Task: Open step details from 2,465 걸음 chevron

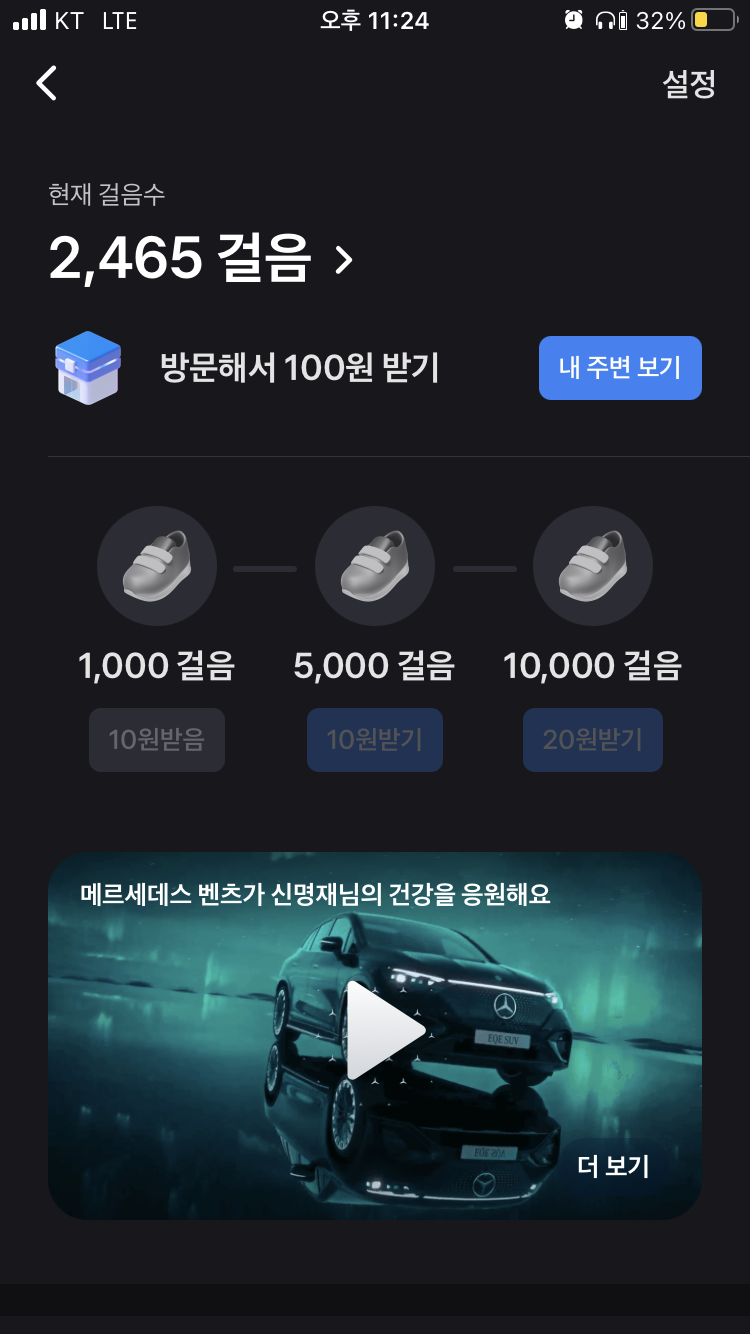Action: tap(344, 261)
